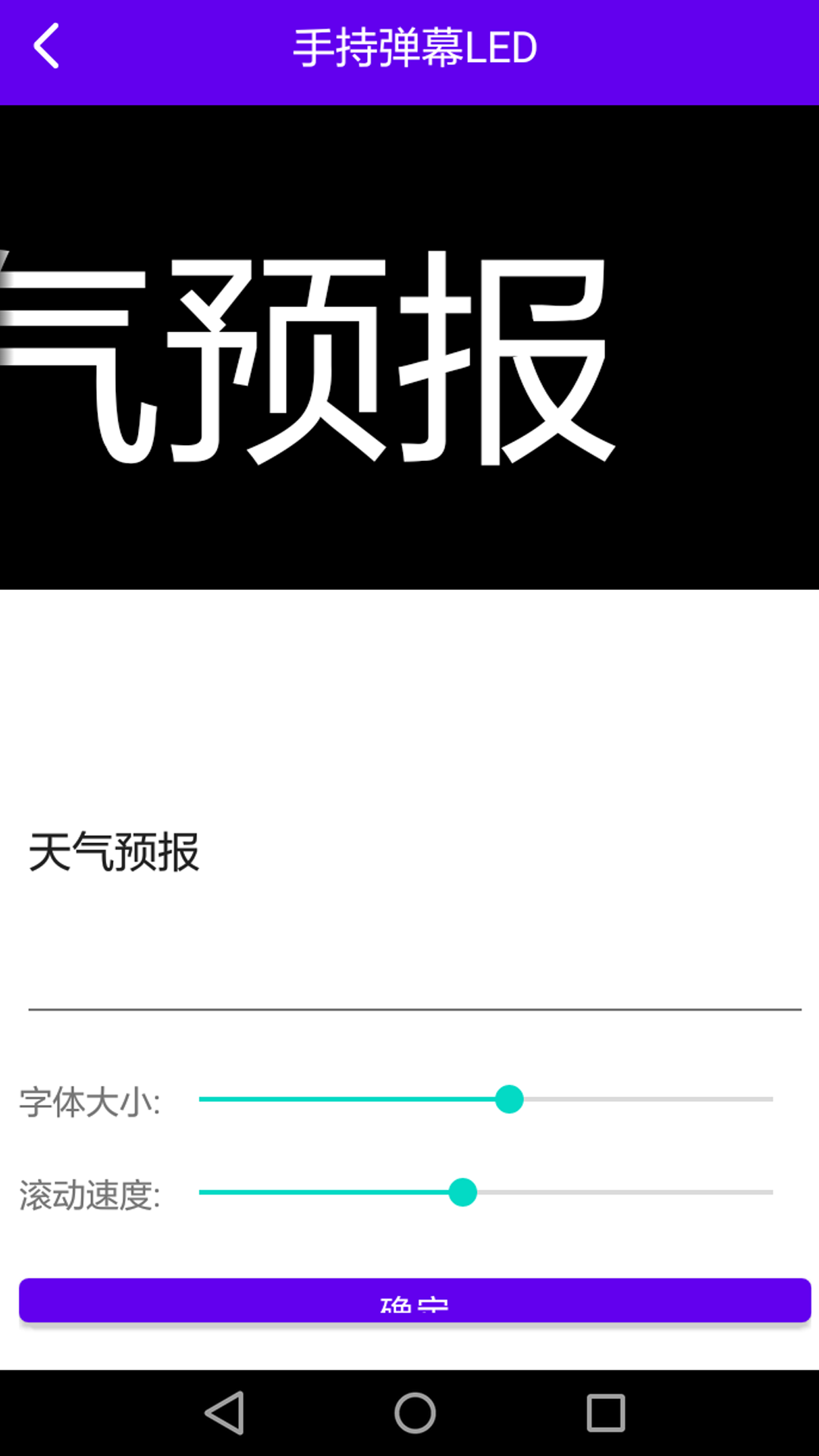Screen dimensions: 819x1456
Task: Confirm with the purple 确定 button
Action: click(414, 1301)
